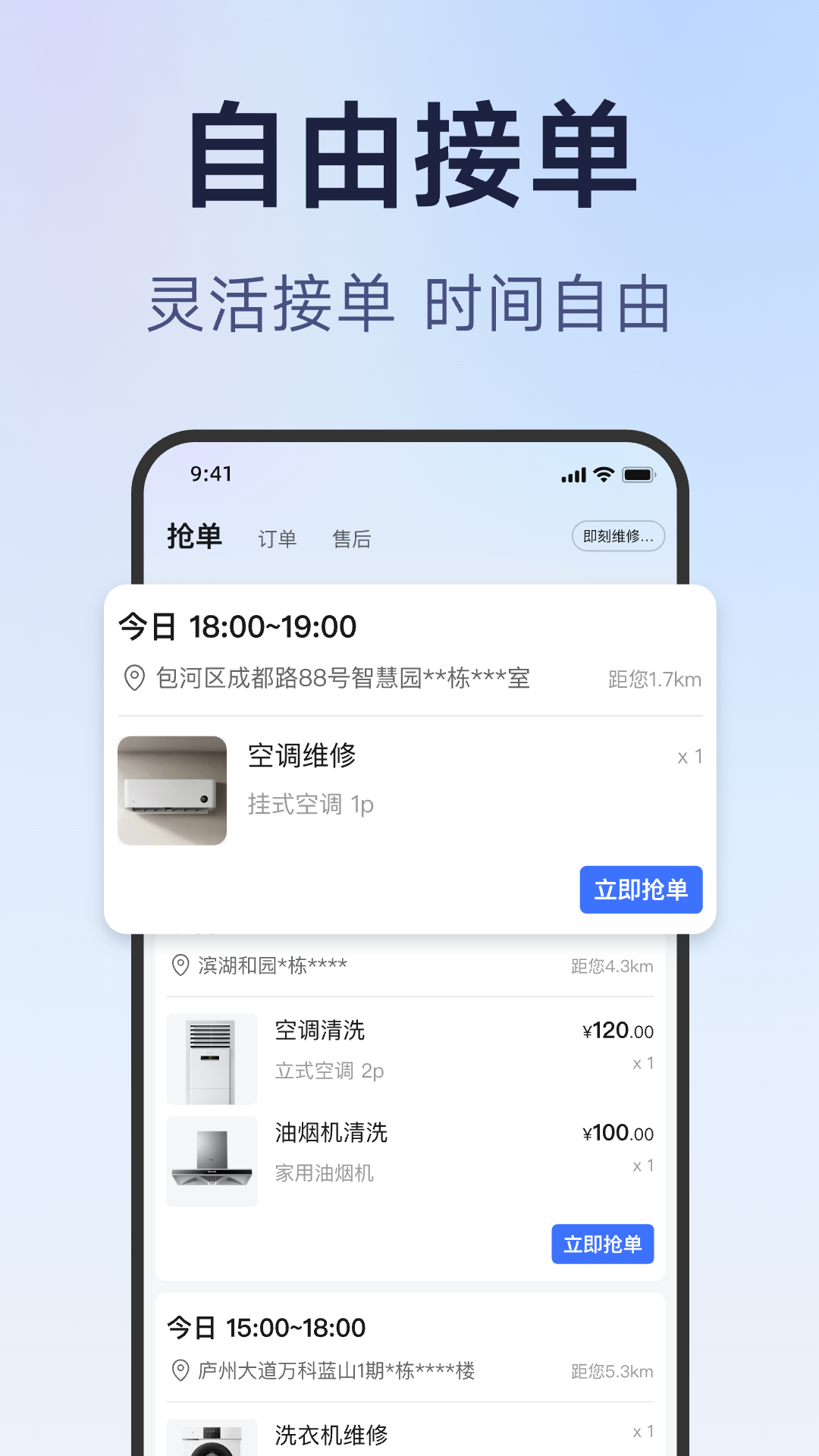
Task: Tap the location pin next to 滨湖和园*栋
Action: [178, 964]
